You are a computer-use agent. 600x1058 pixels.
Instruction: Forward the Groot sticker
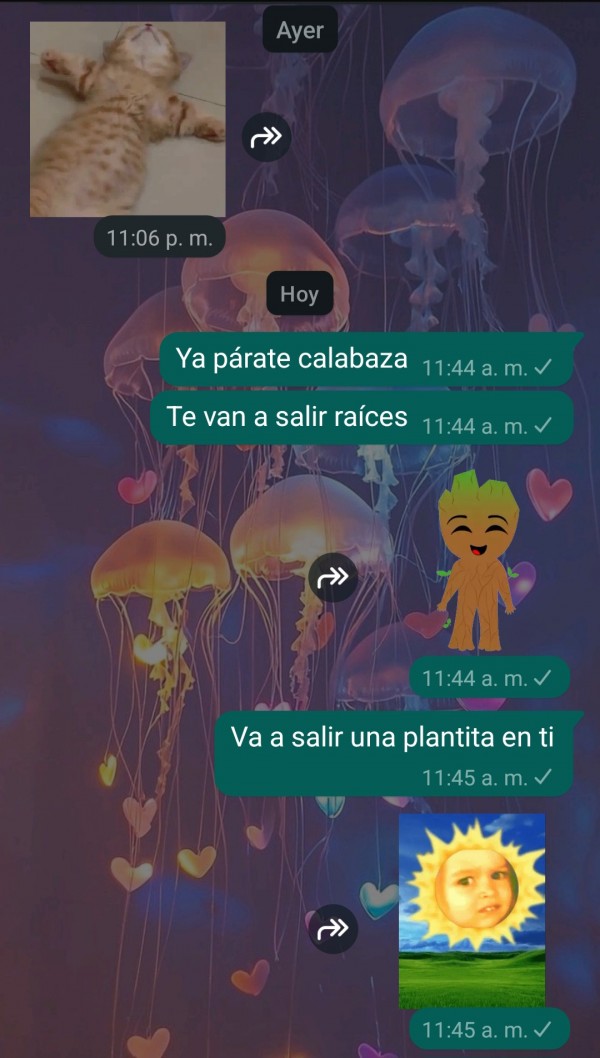point(332,577)
